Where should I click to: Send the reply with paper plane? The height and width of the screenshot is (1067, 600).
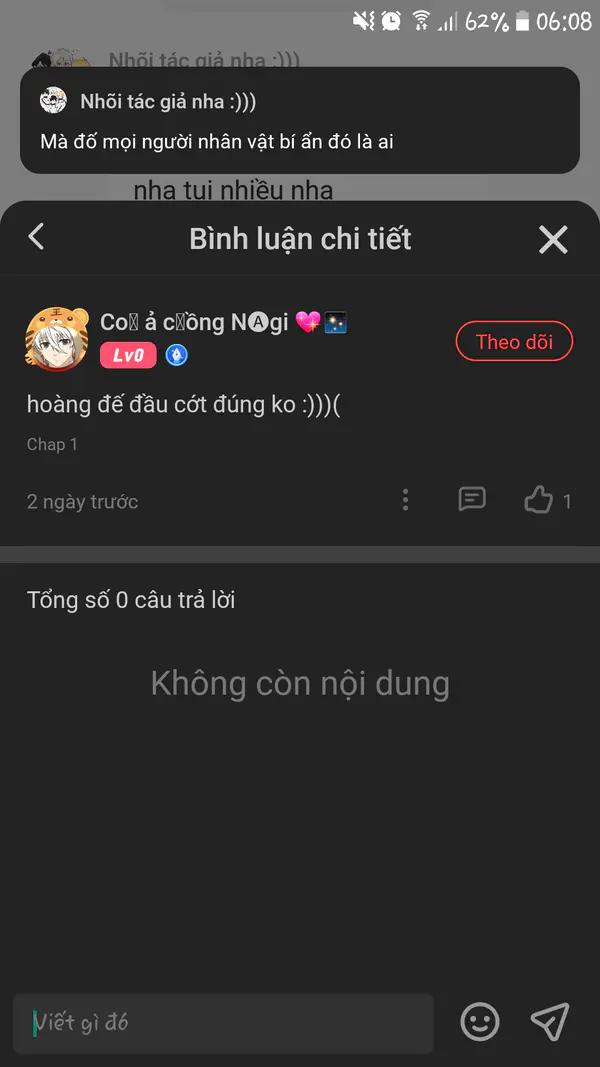click(x=550, y=1021)
